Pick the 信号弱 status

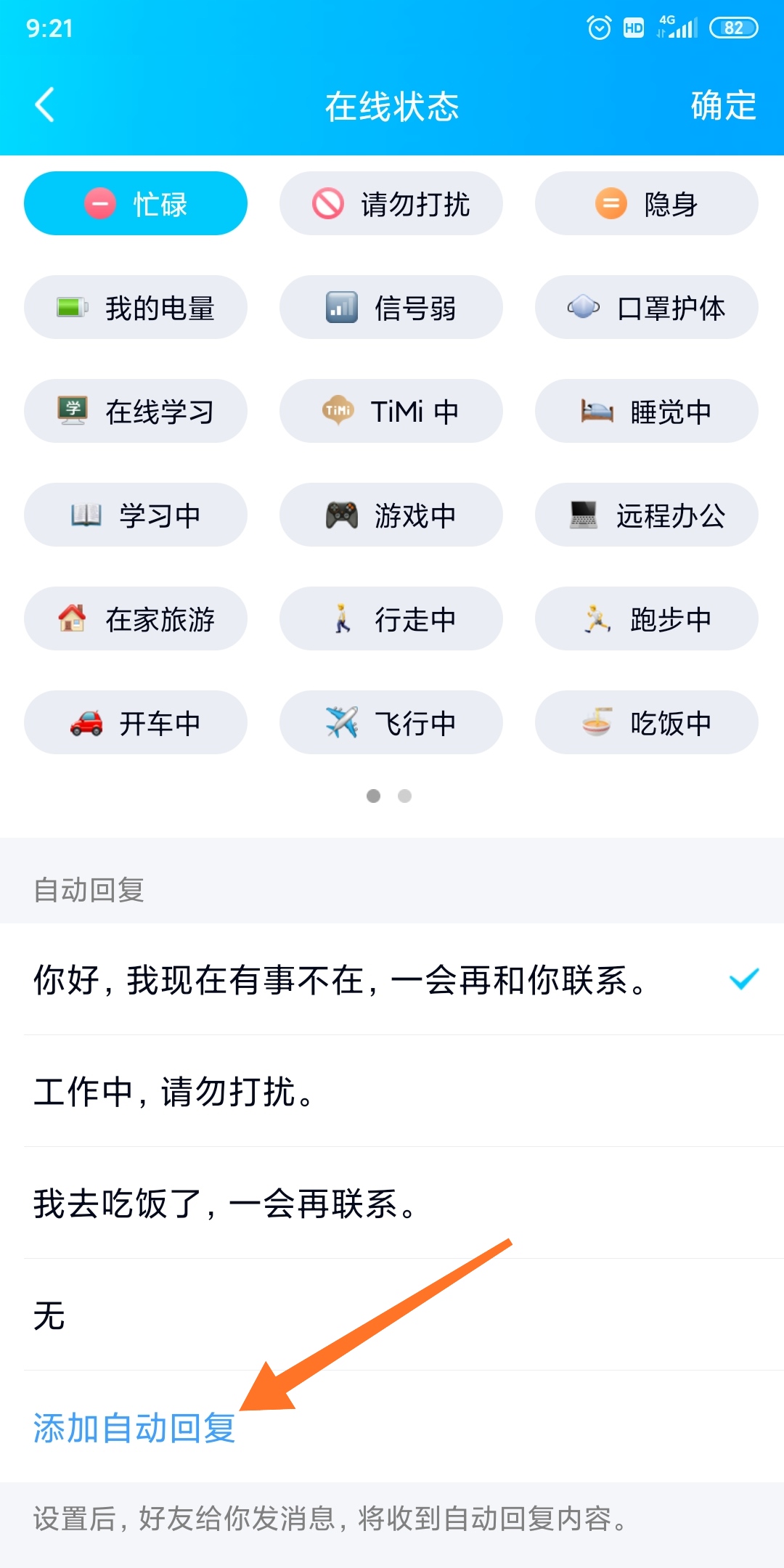(391, 308)
